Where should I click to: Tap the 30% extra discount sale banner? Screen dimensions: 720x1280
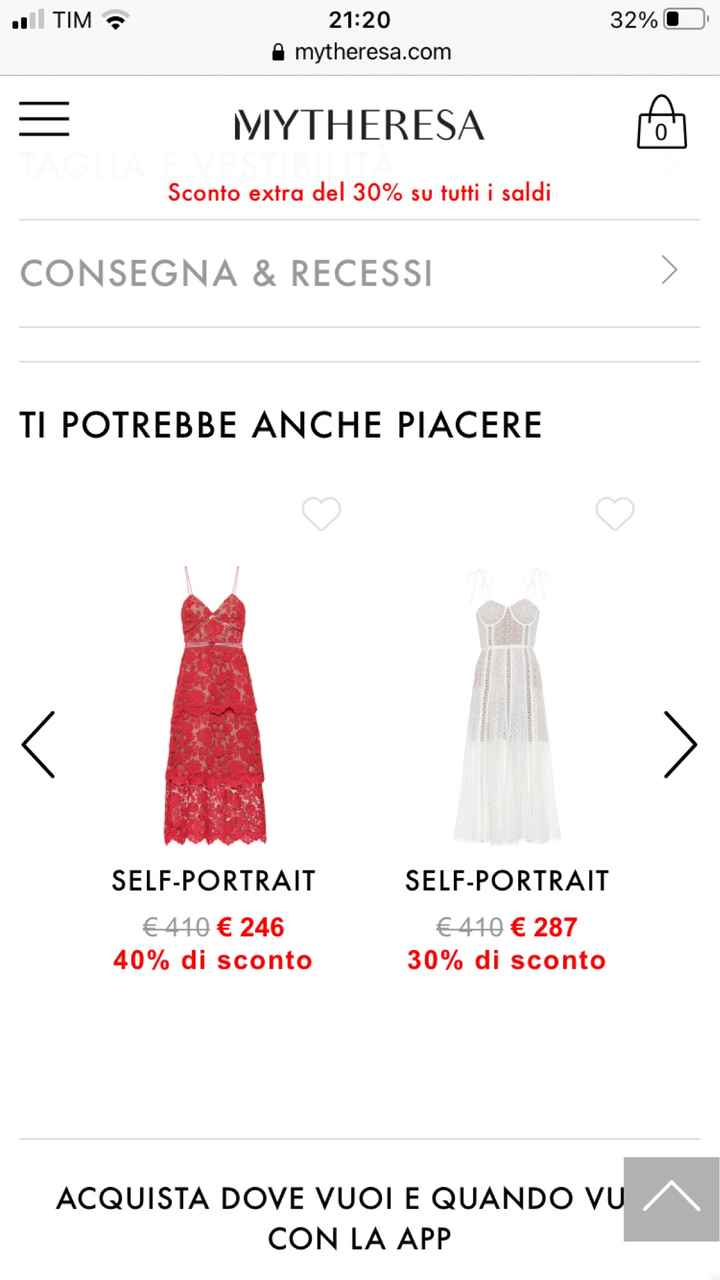tap(360, 192)
